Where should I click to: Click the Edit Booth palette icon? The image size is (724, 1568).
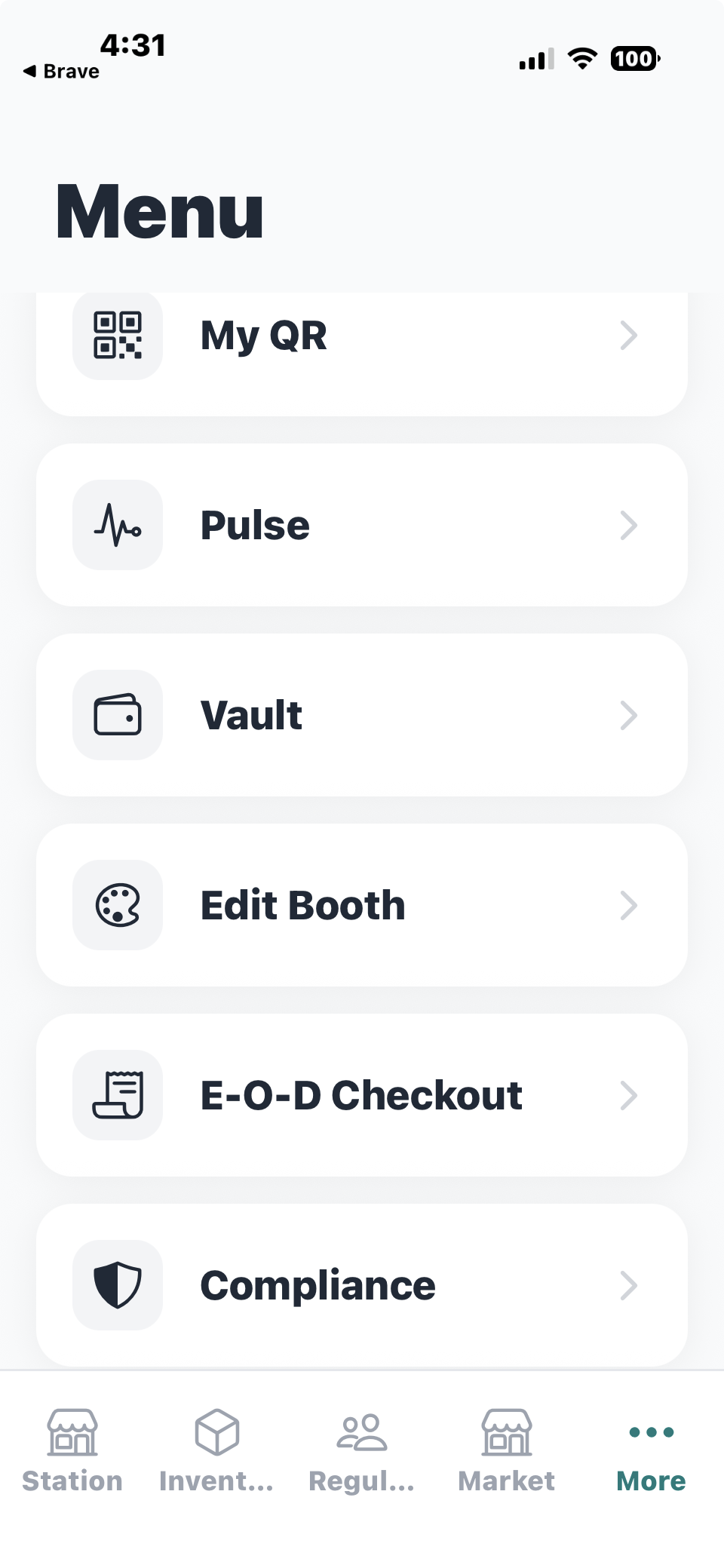[118, 906]
